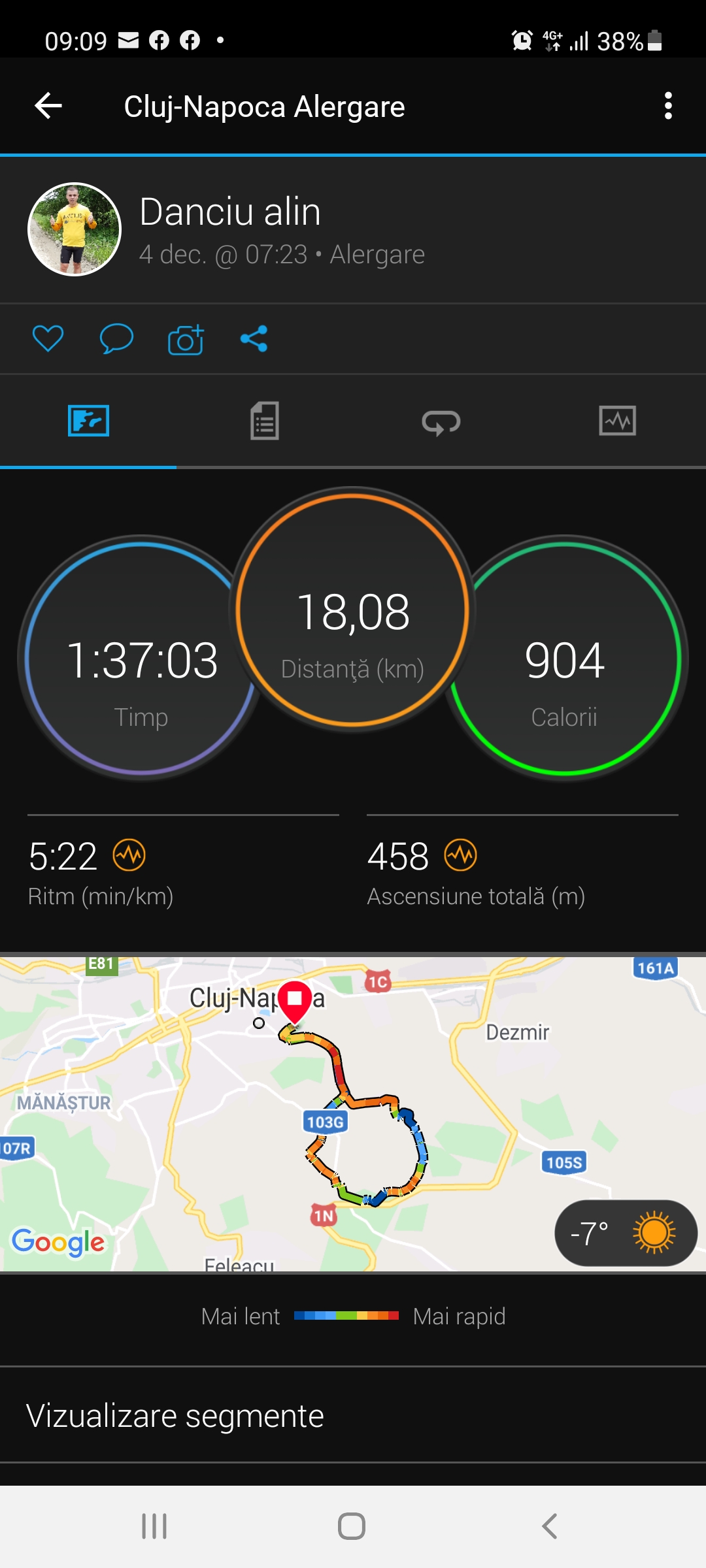Image resolution: width=706 pixels, height=1568 pixels.
Task: Like this activity with the heart icon
Action: click(48, 338)
